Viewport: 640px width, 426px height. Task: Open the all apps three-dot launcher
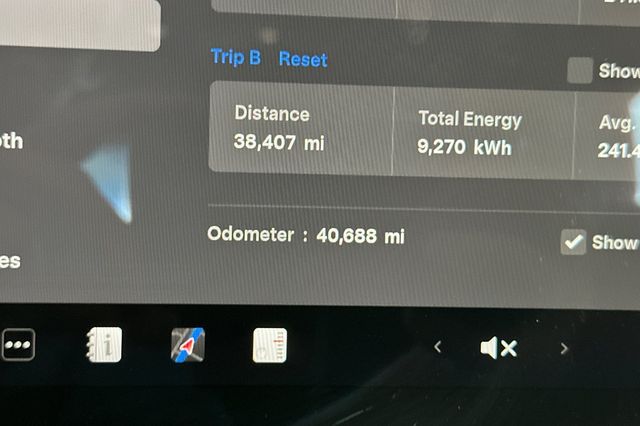(x=18, y=345)
